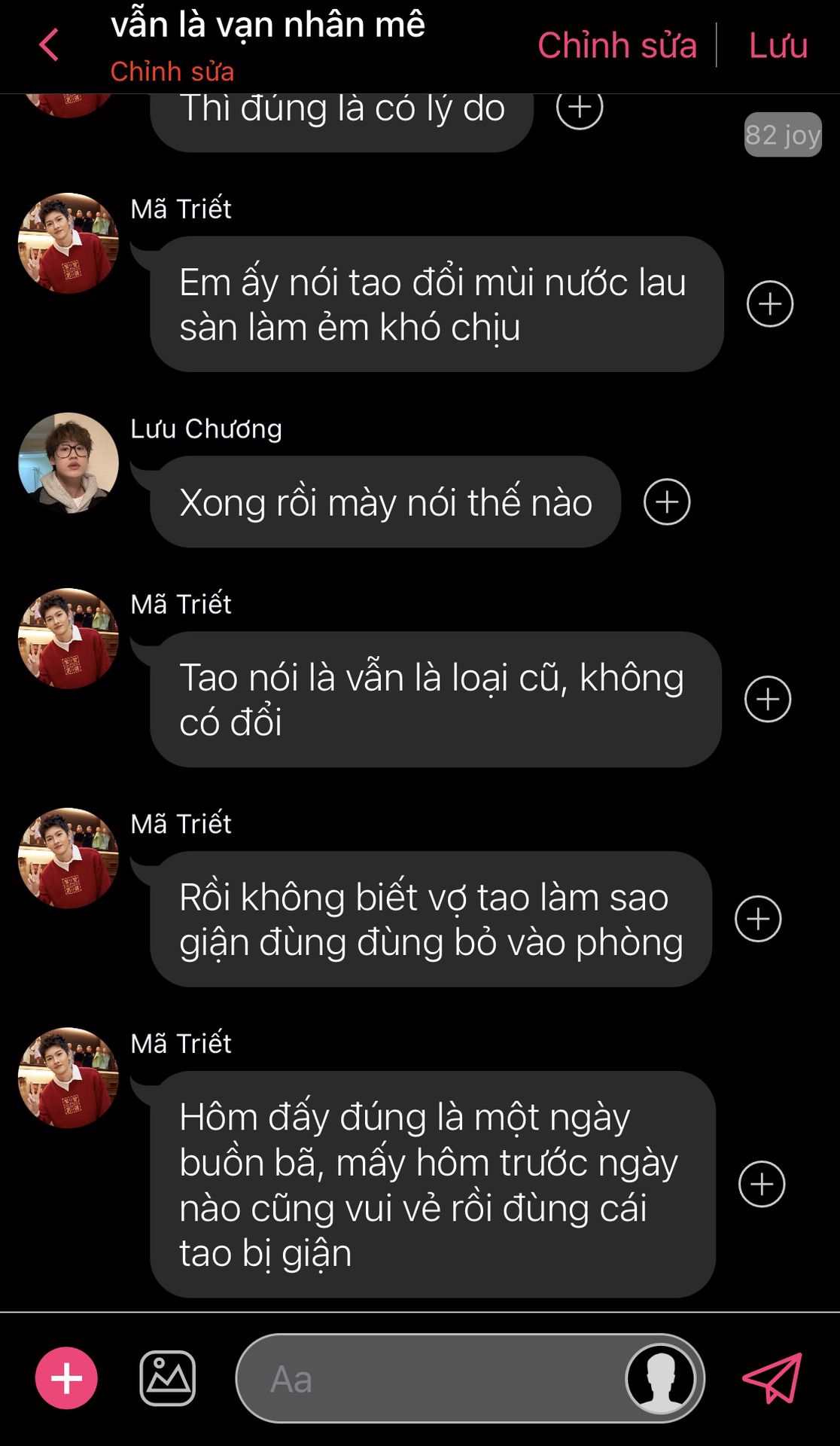
Task: Focus the Aa message input field
Action: pos(429,1378)
